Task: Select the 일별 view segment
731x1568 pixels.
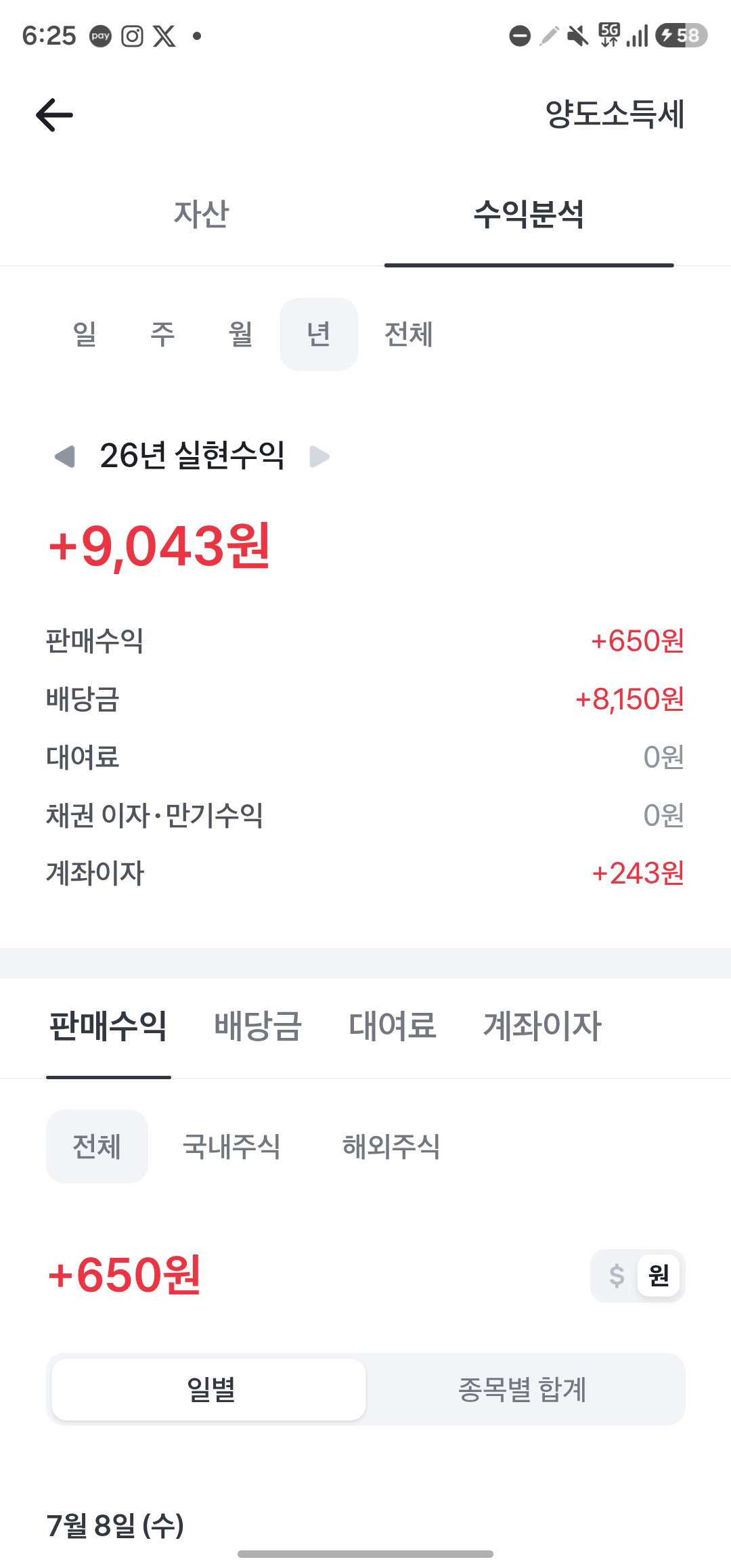Action: pos(209,1389)
